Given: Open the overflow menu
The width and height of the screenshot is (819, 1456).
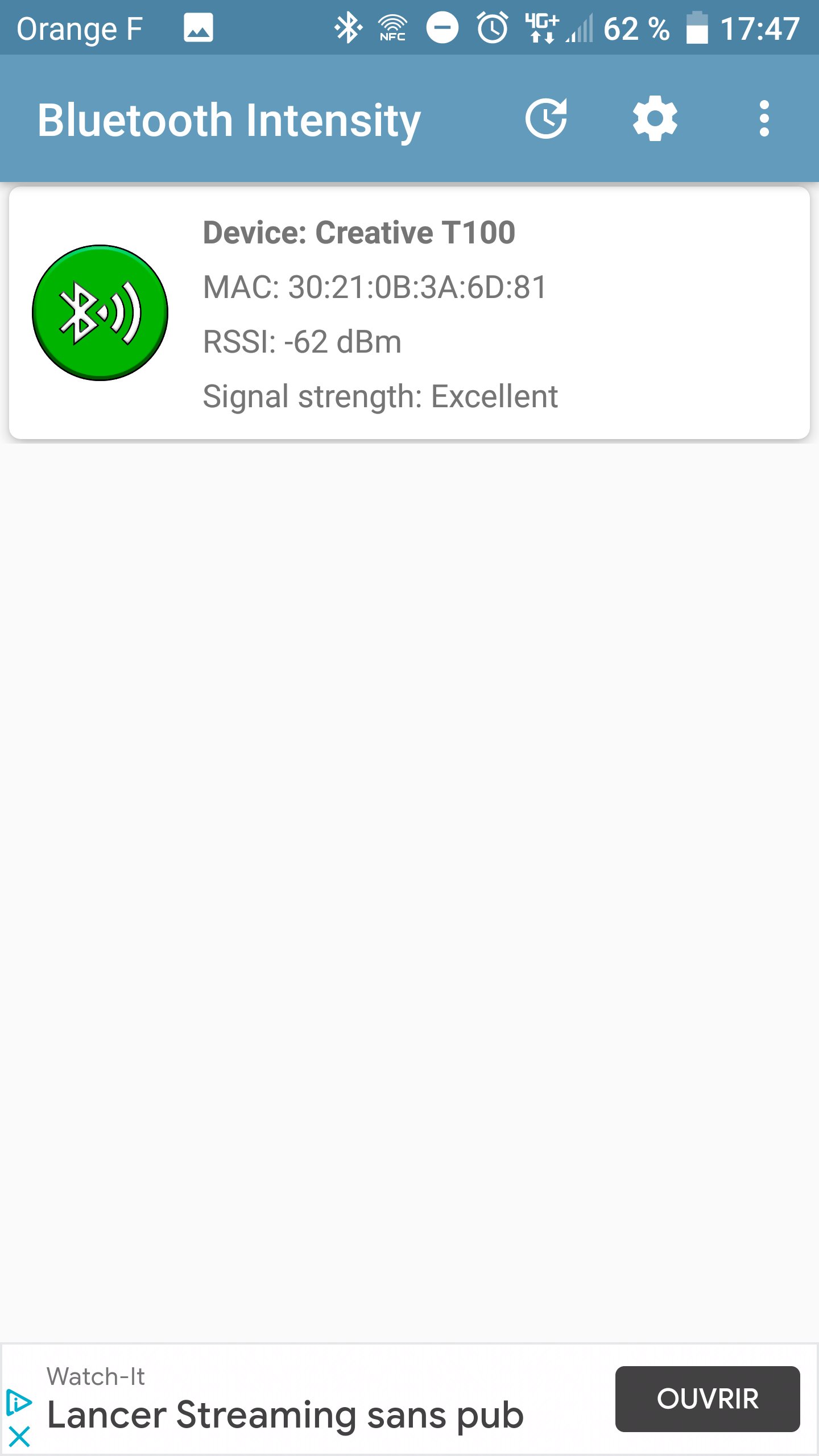Looking at the screenshot, I should (764, 119).
